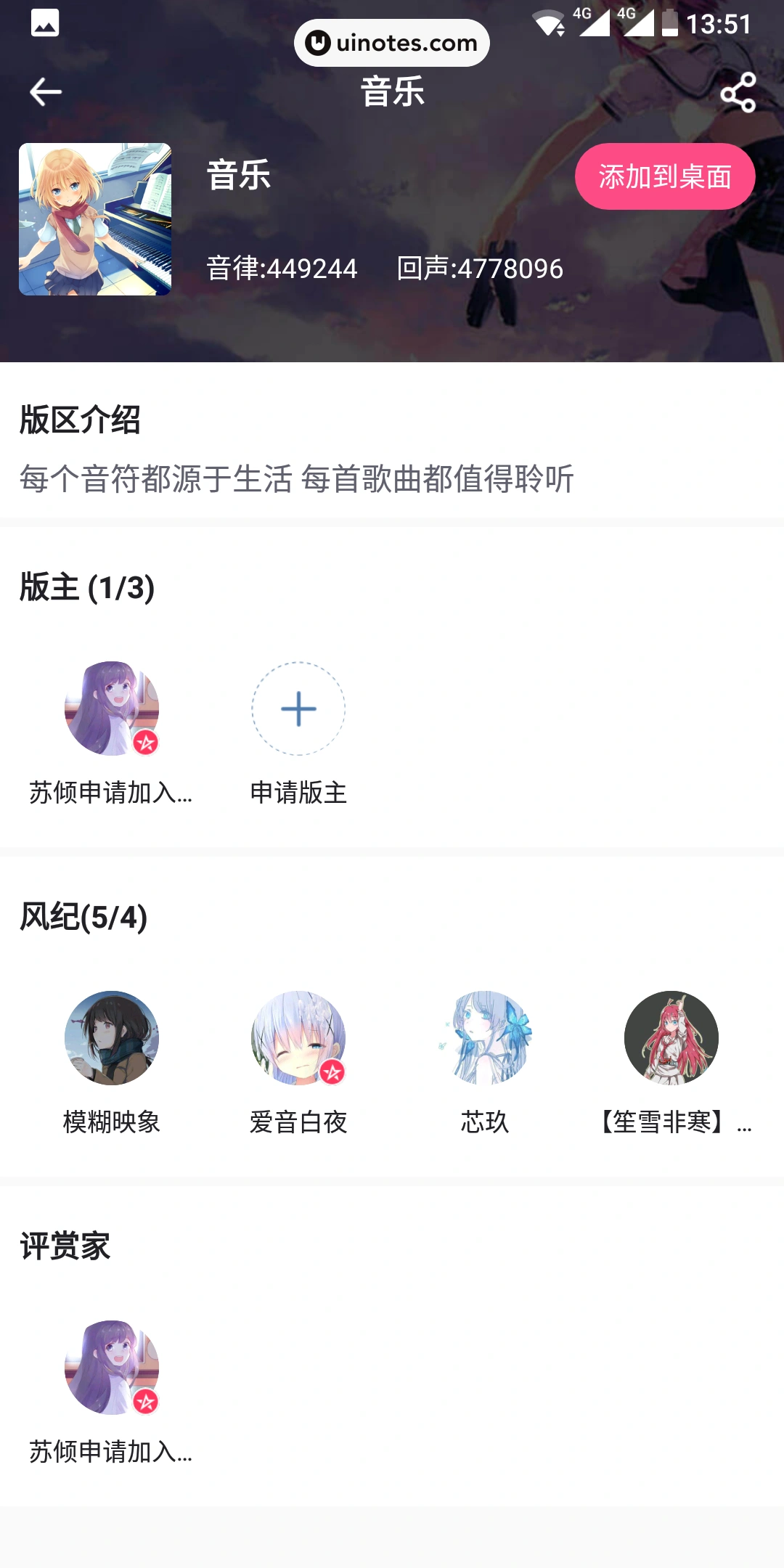Open 模糊映象's profile
784x1568 pixels.
click(x=111, y=1038)
